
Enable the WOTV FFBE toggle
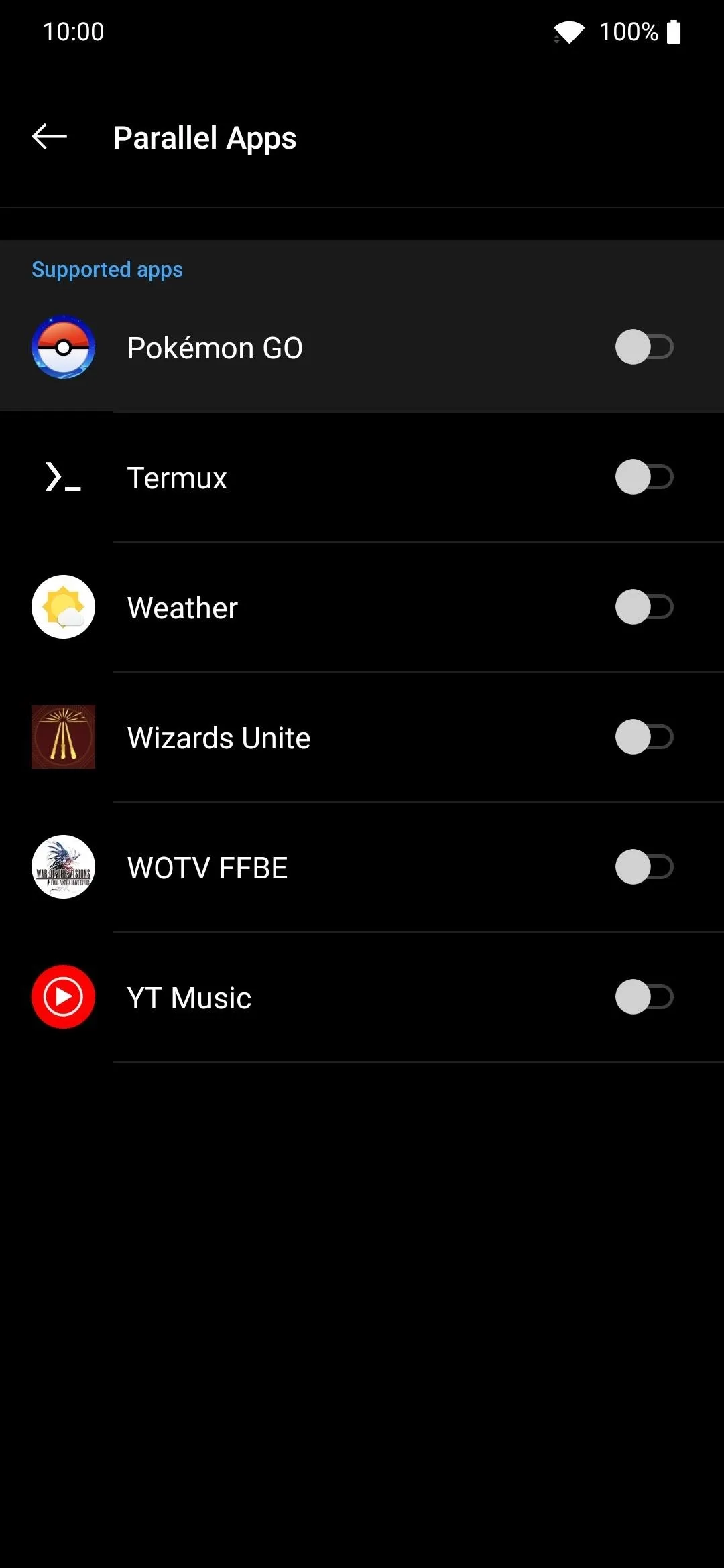[x=644, y=867]
